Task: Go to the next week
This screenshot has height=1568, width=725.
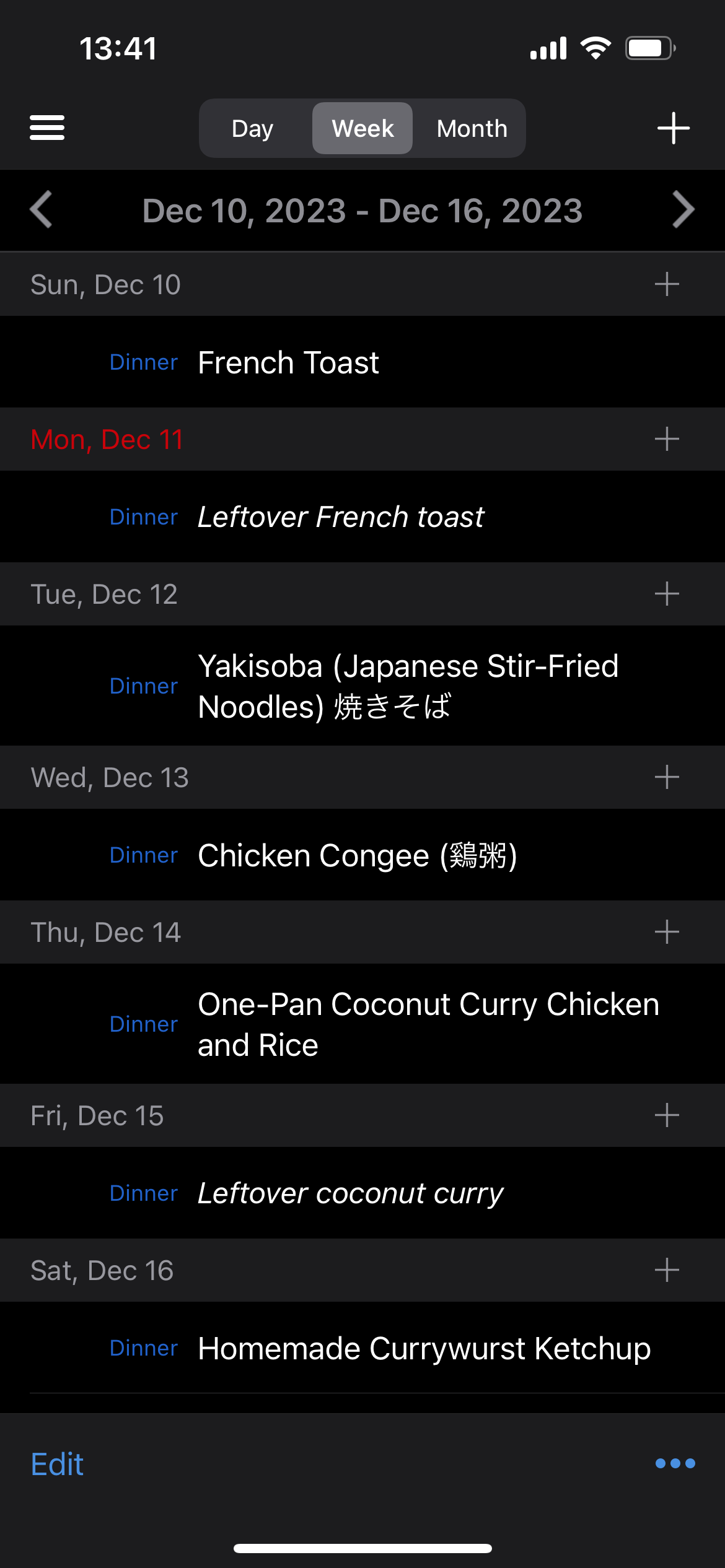Action: coord(683,210)
